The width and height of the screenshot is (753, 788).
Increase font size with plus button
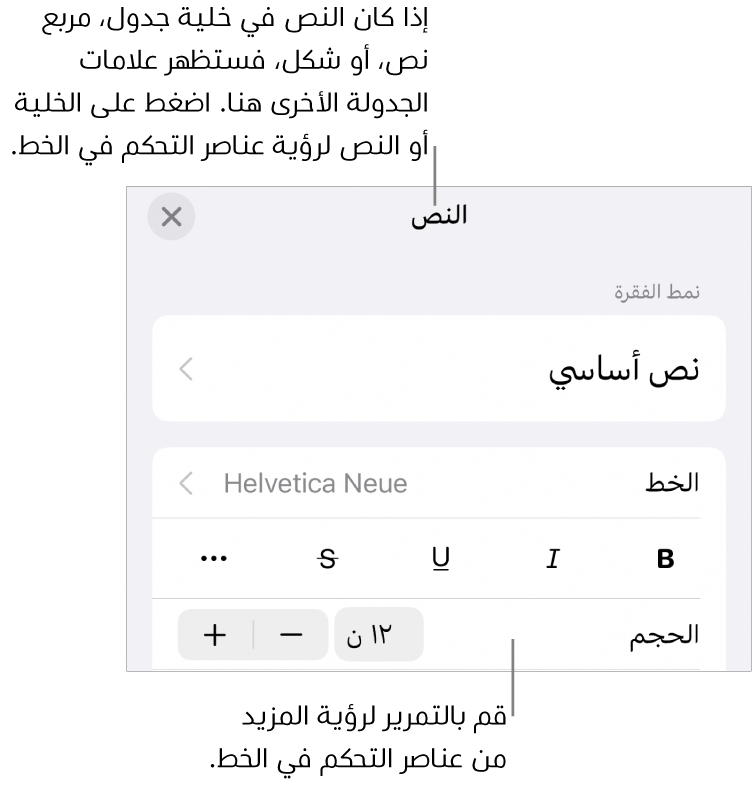click(x=215, y=635)
